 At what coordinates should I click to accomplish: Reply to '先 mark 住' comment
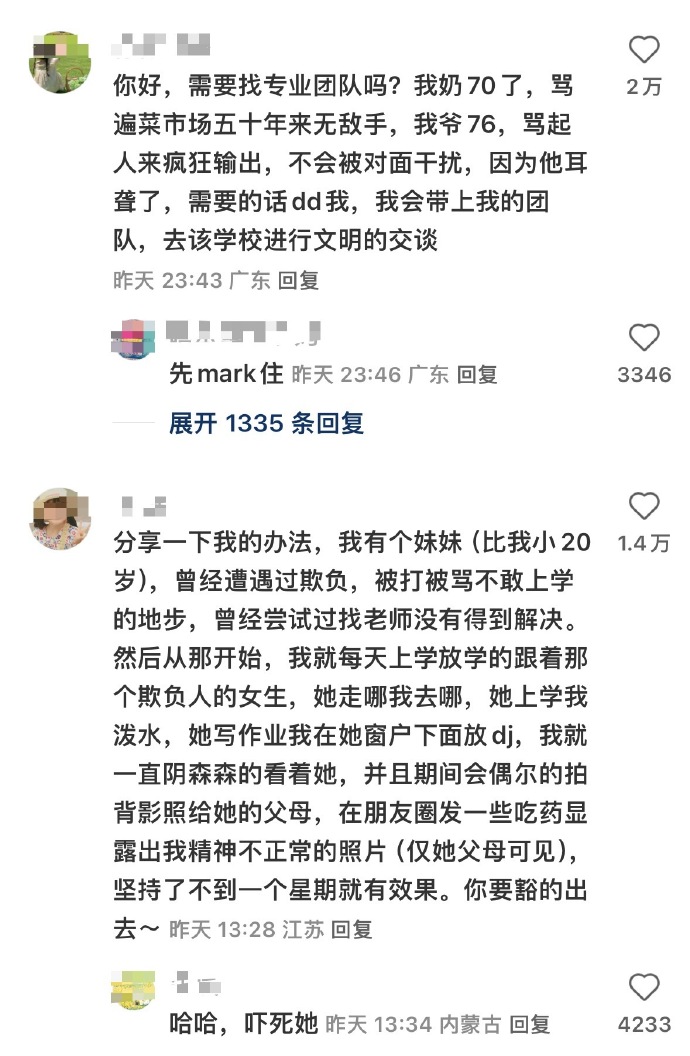coord(477,375)
